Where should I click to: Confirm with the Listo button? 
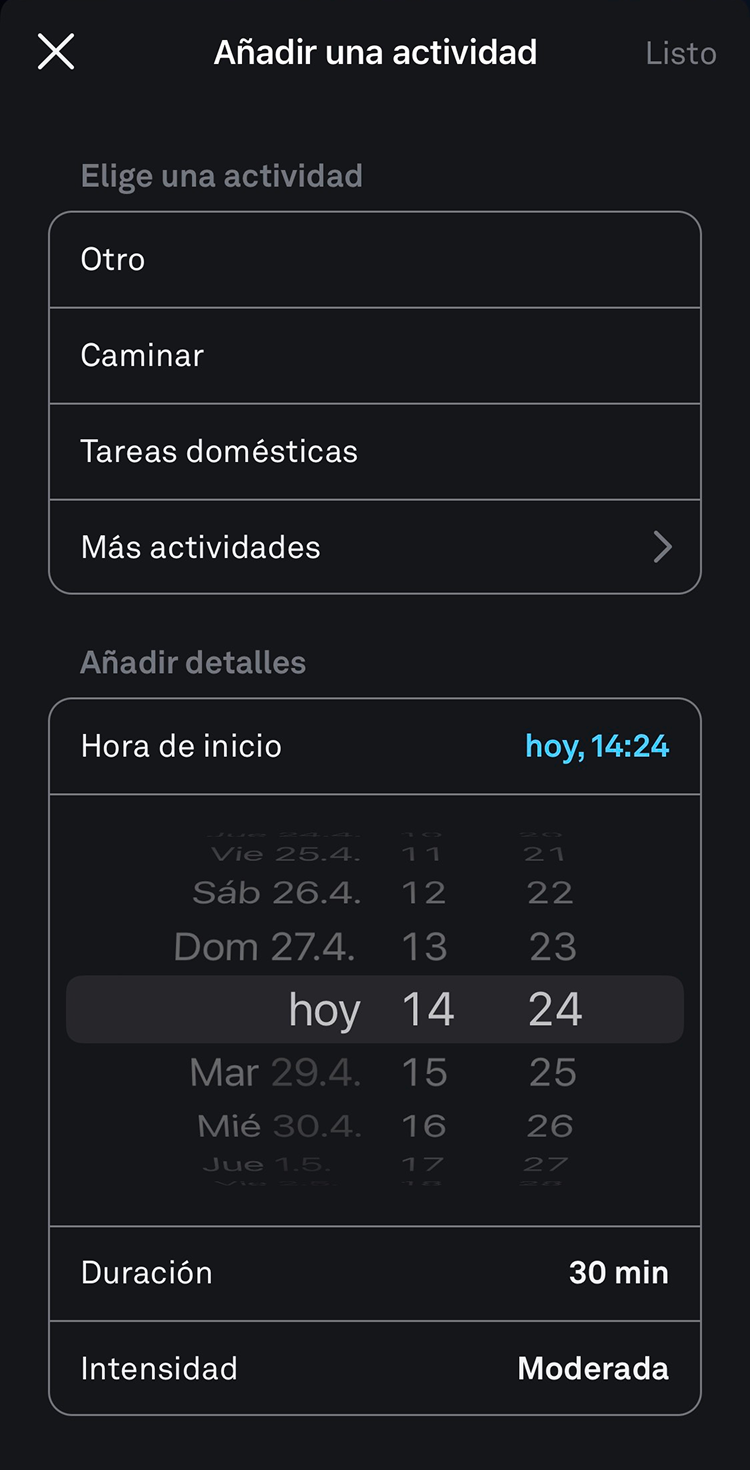point(680,53)
